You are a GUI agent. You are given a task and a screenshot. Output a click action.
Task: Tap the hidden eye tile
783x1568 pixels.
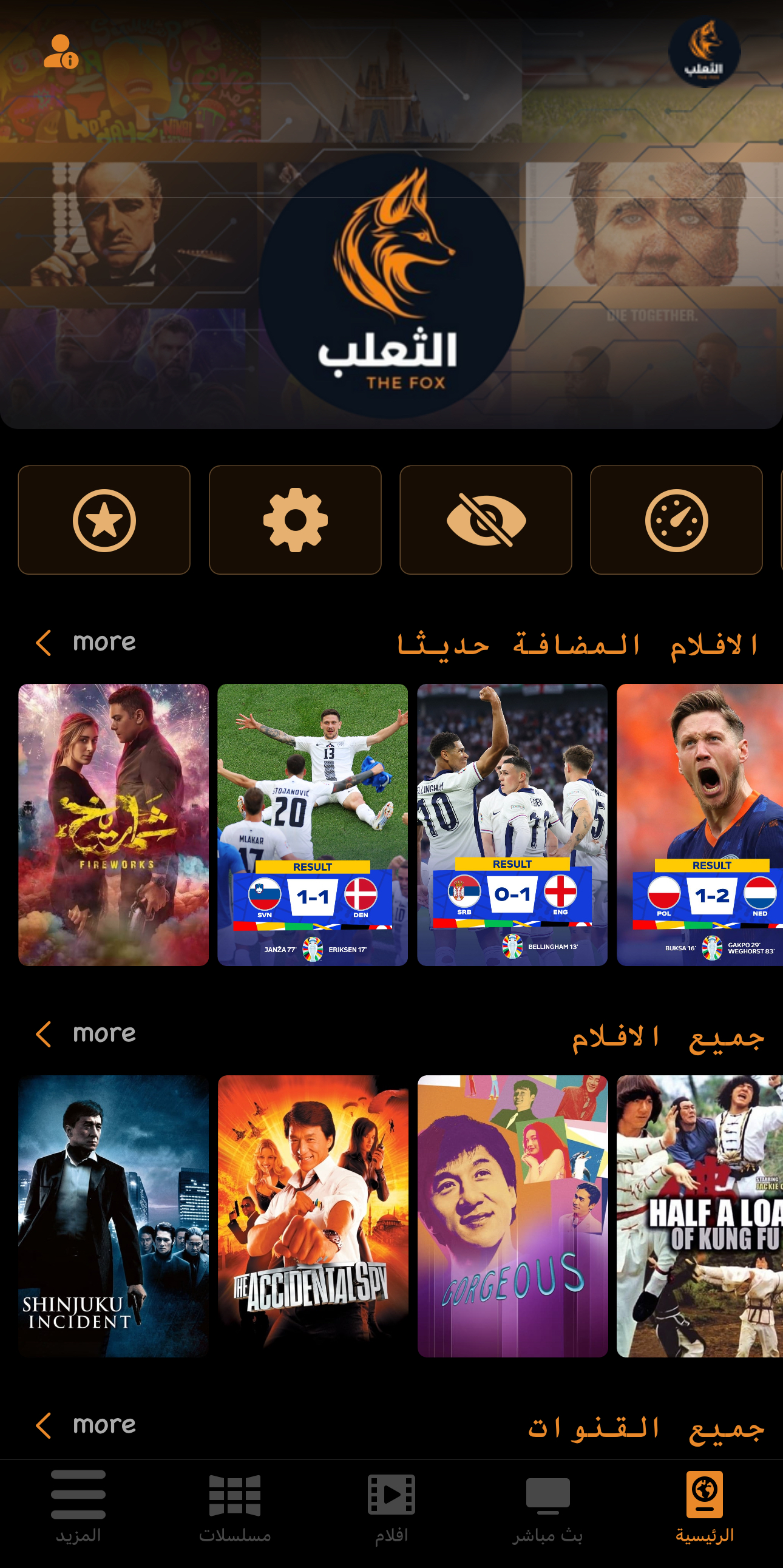click(486, 520)
